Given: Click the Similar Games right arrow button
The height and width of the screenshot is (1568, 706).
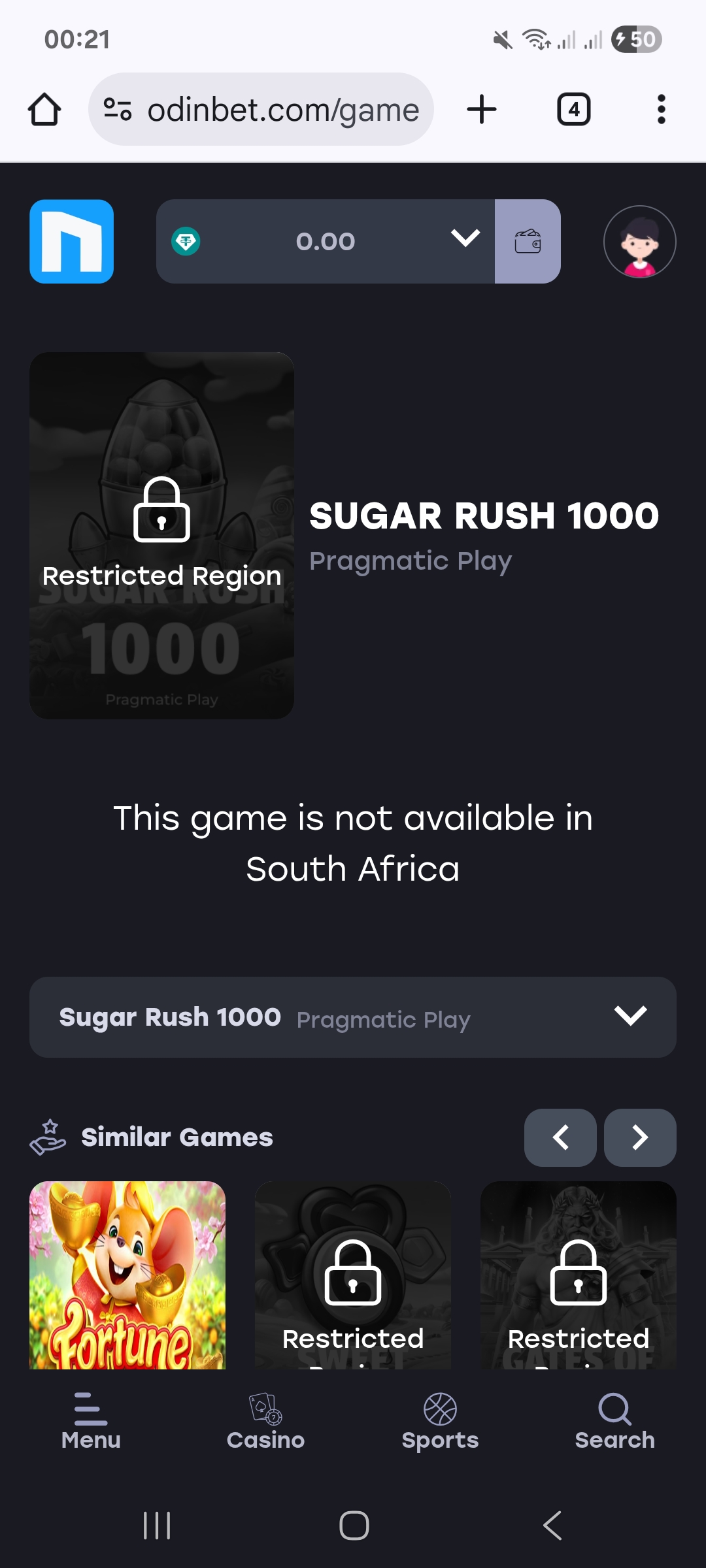Looking at the screenshot, I should pos(639,1137).
